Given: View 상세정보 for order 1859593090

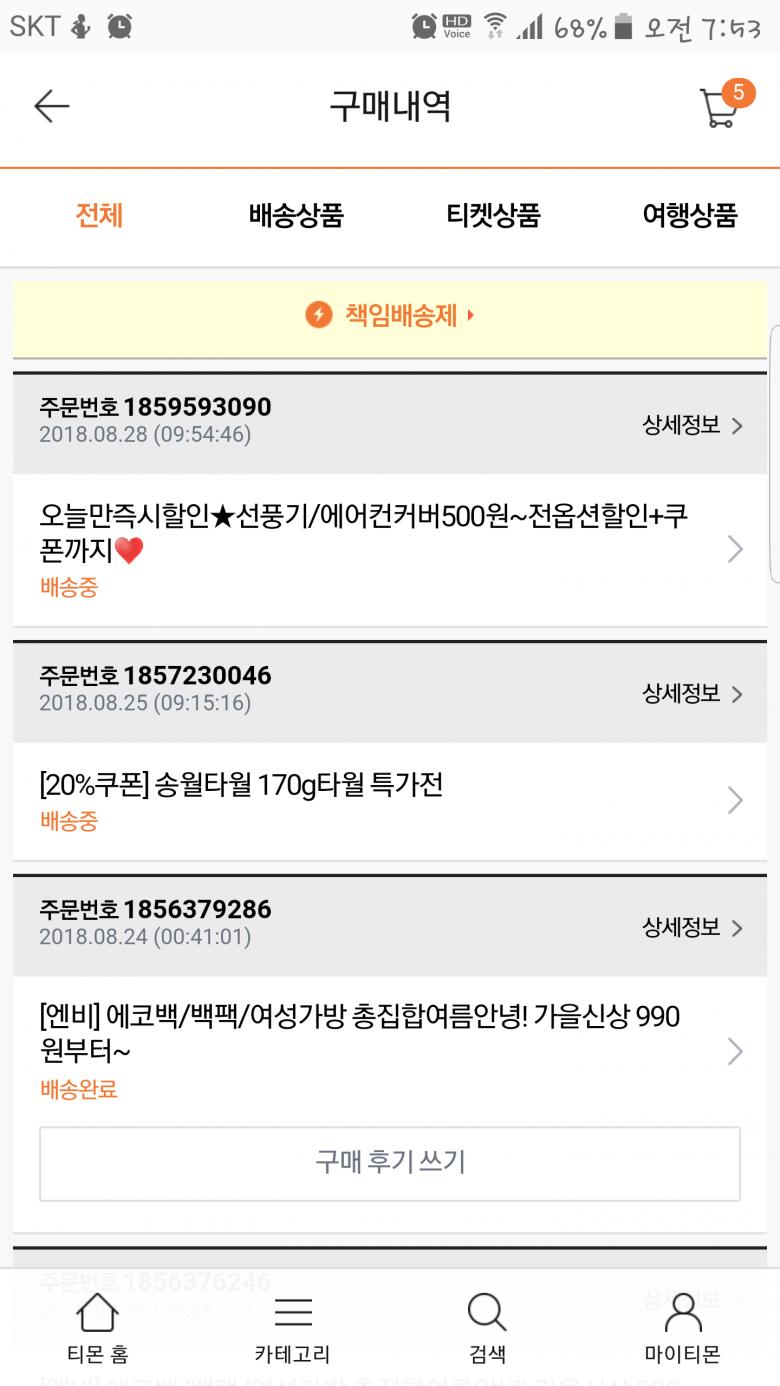Looking at the screenshot, I should (x=692, y=425).
